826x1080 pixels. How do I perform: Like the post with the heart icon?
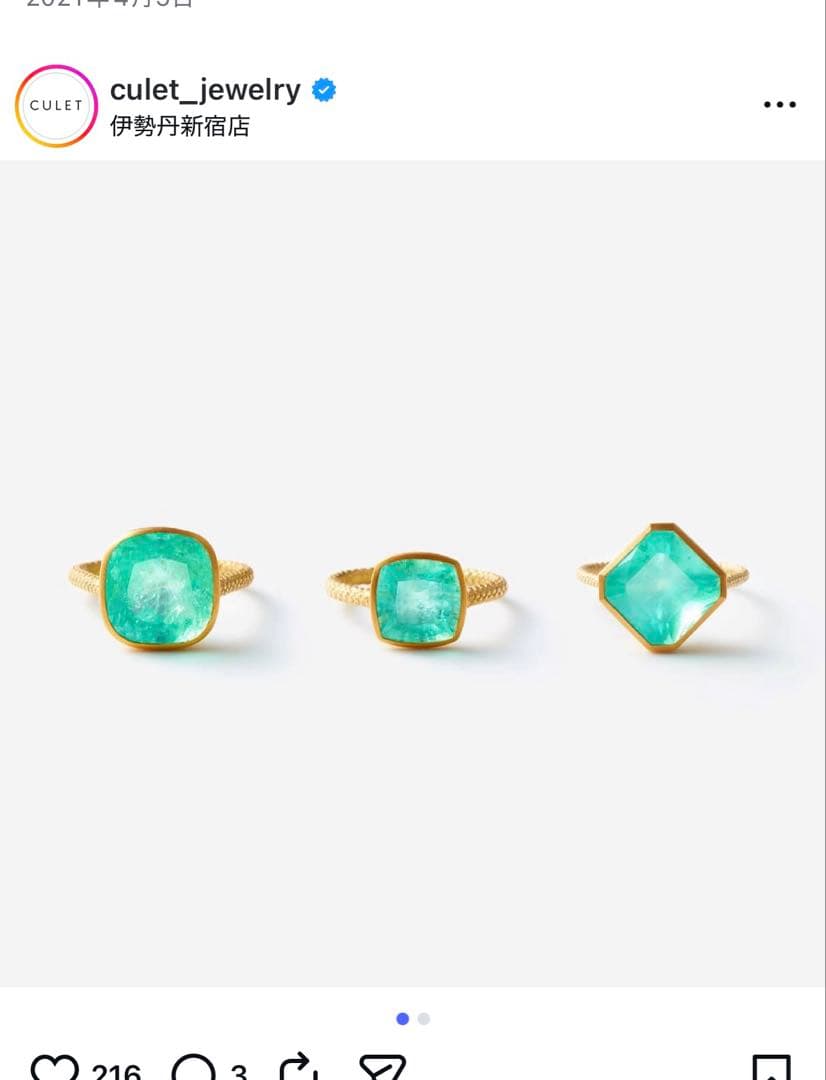click(x=54, y=1068)
